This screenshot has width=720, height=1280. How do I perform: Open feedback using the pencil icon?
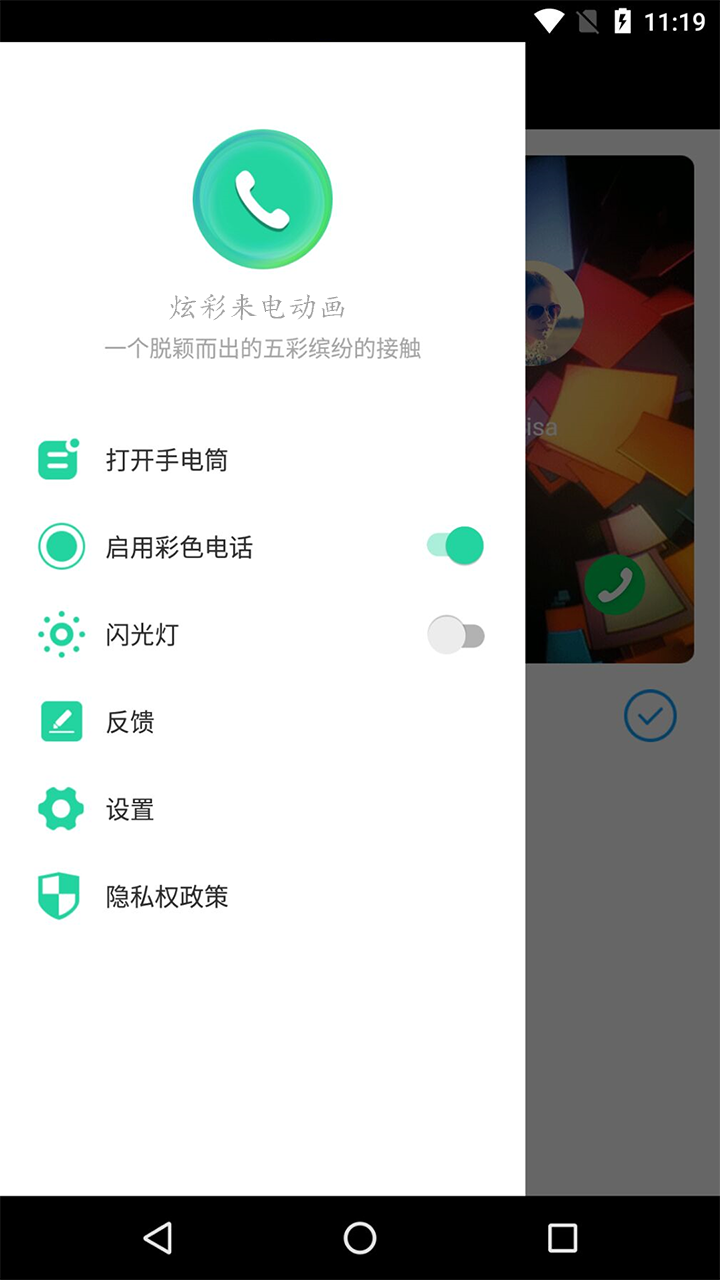[60, 721]
